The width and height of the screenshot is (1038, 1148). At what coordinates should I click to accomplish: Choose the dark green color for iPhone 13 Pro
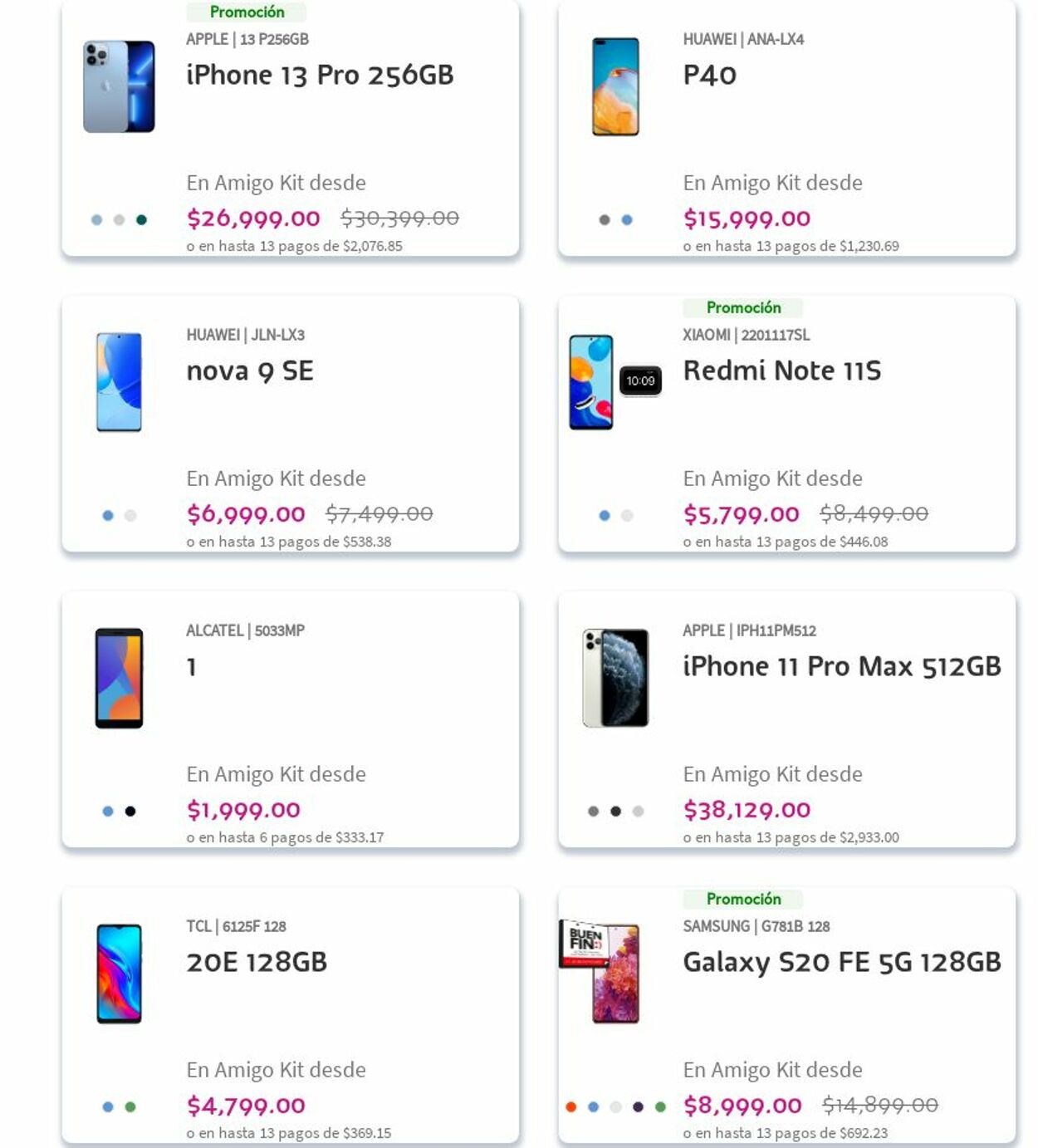tap(141, 220)
